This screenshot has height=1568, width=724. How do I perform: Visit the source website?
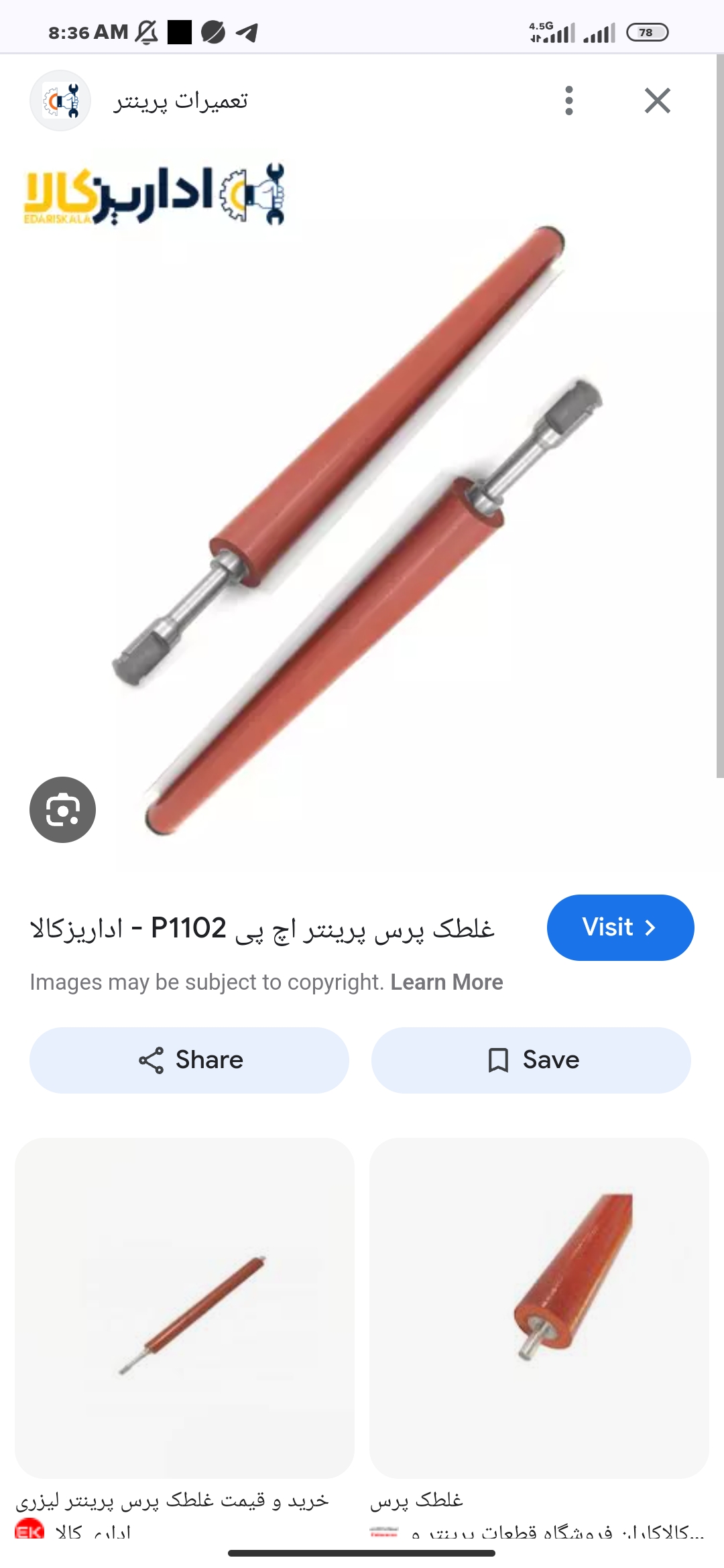point(620,927)
